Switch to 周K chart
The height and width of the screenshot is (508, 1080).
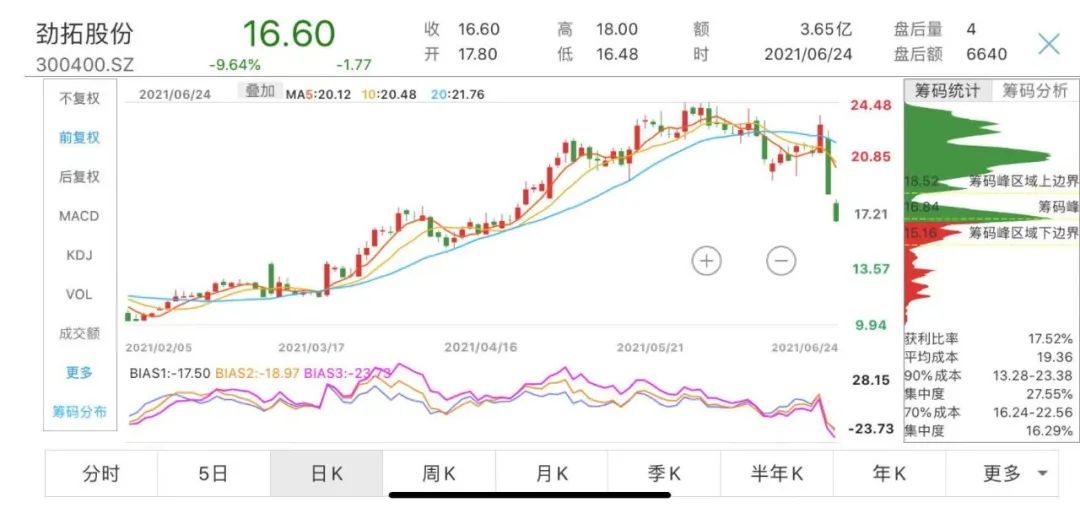coord(438,473)
